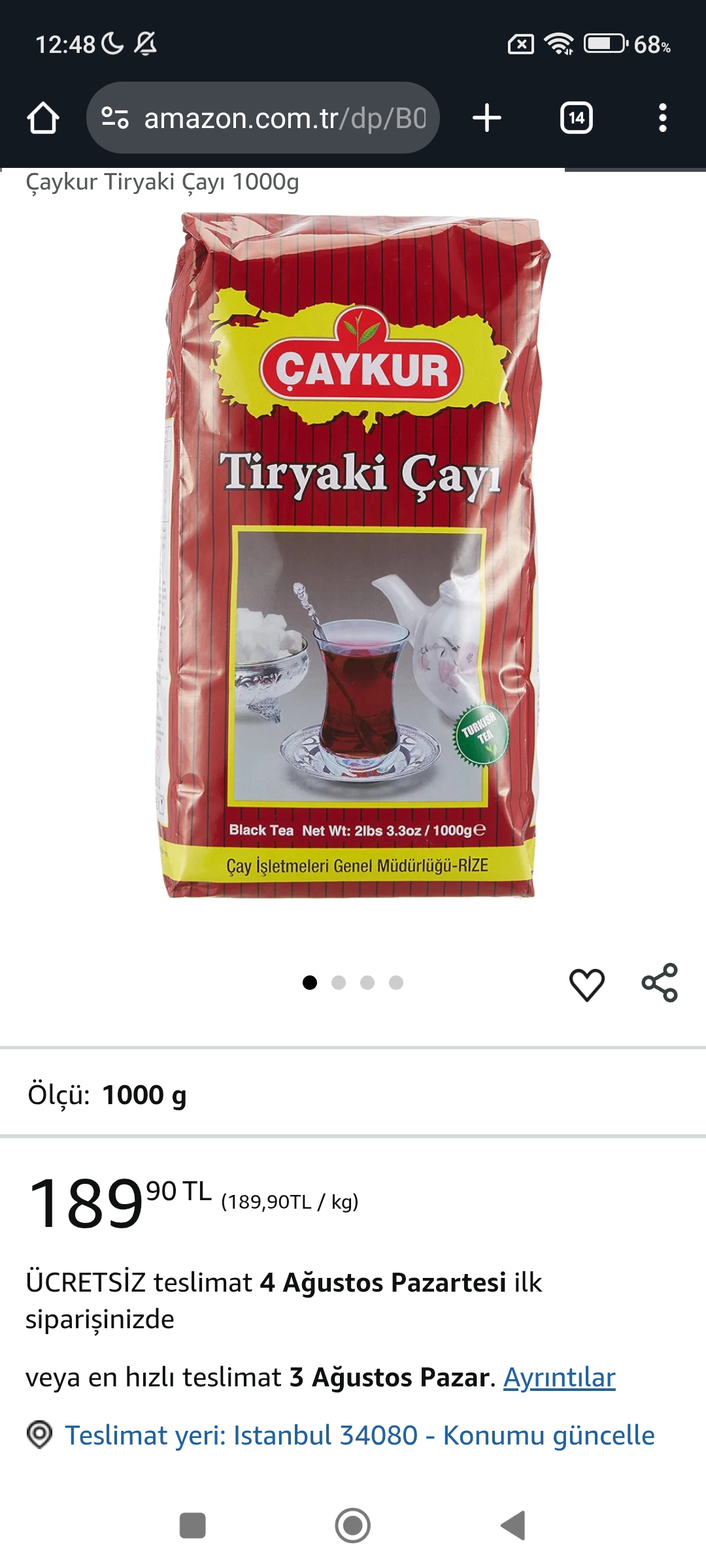Update delivery location Istanbul 34080
This screenshot has height=1568, width=706.
(x=359, y=1436)
